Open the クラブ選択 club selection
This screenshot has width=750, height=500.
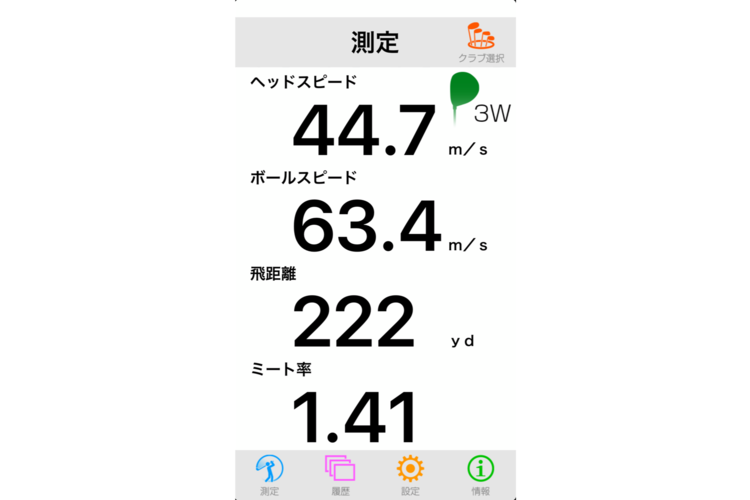point(481,42)
